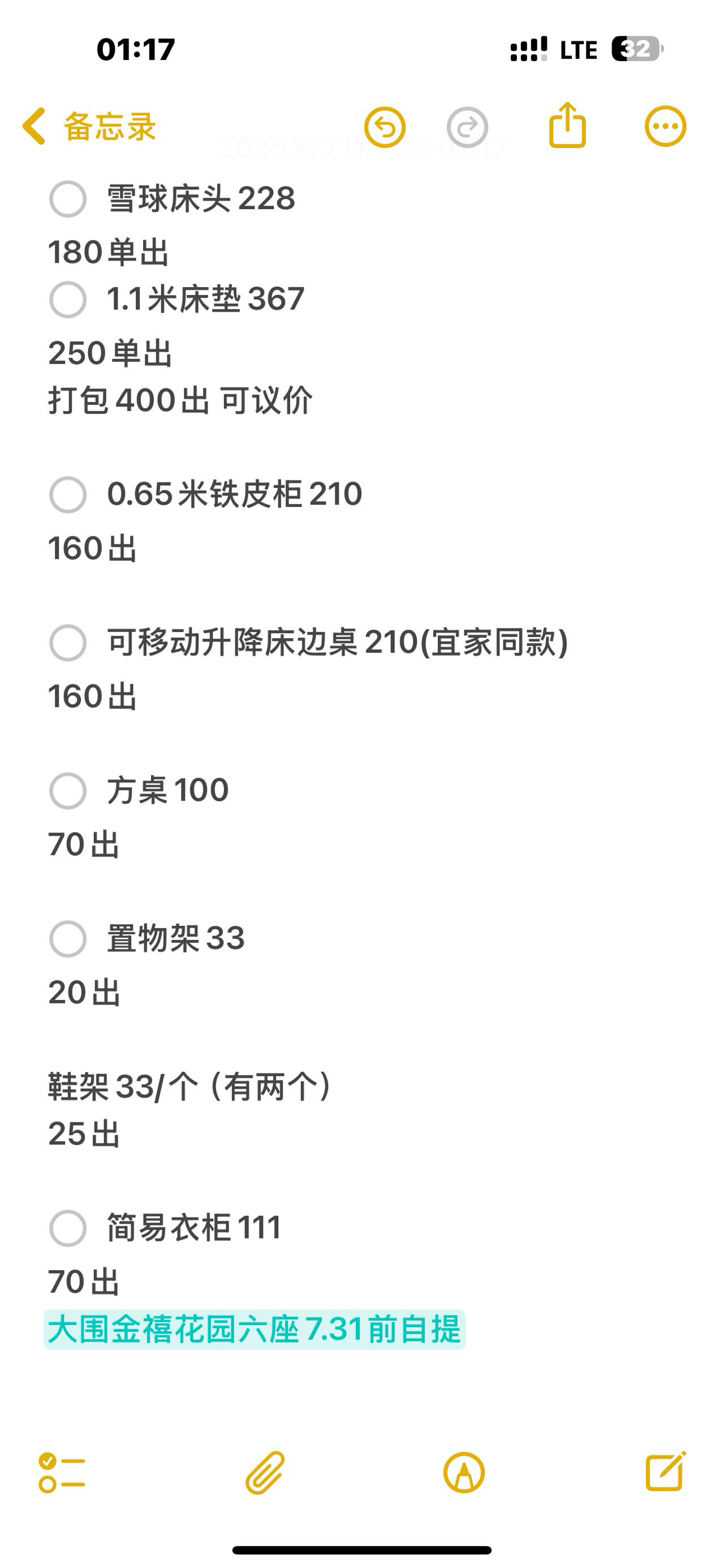Check off the 置物架33 item
Screen dimensions: 724x1568
69,940
